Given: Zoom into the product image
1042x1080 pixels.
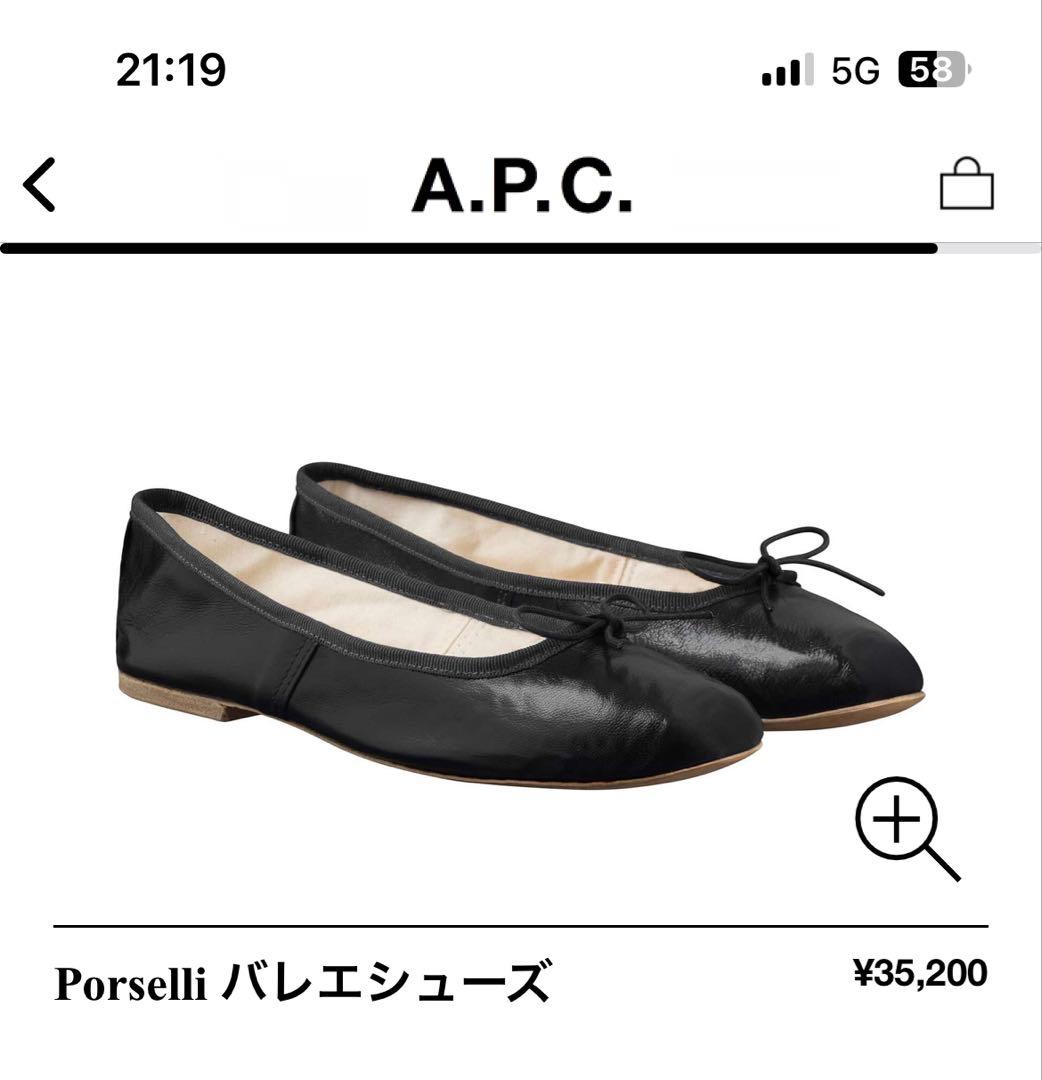Looking at the screenshot, I should 905,826.
